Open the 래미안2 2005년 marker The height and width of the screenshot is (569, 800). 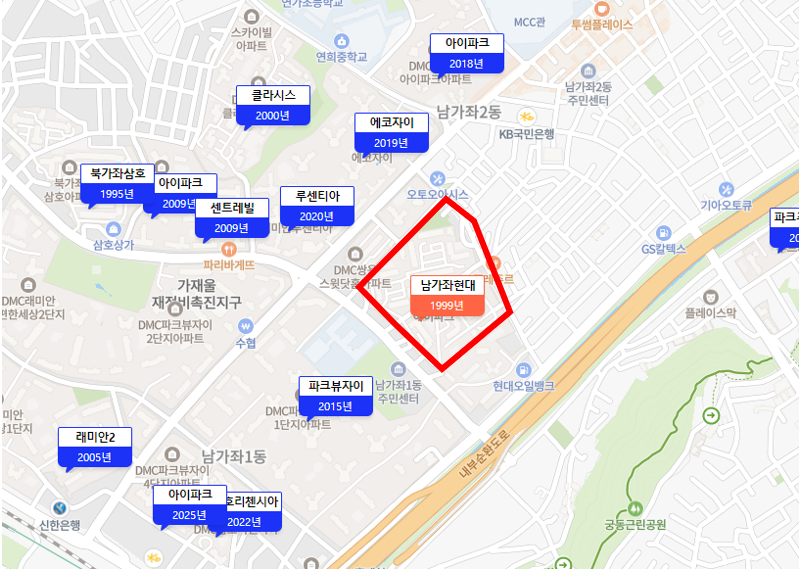click(x=95, y=447)
